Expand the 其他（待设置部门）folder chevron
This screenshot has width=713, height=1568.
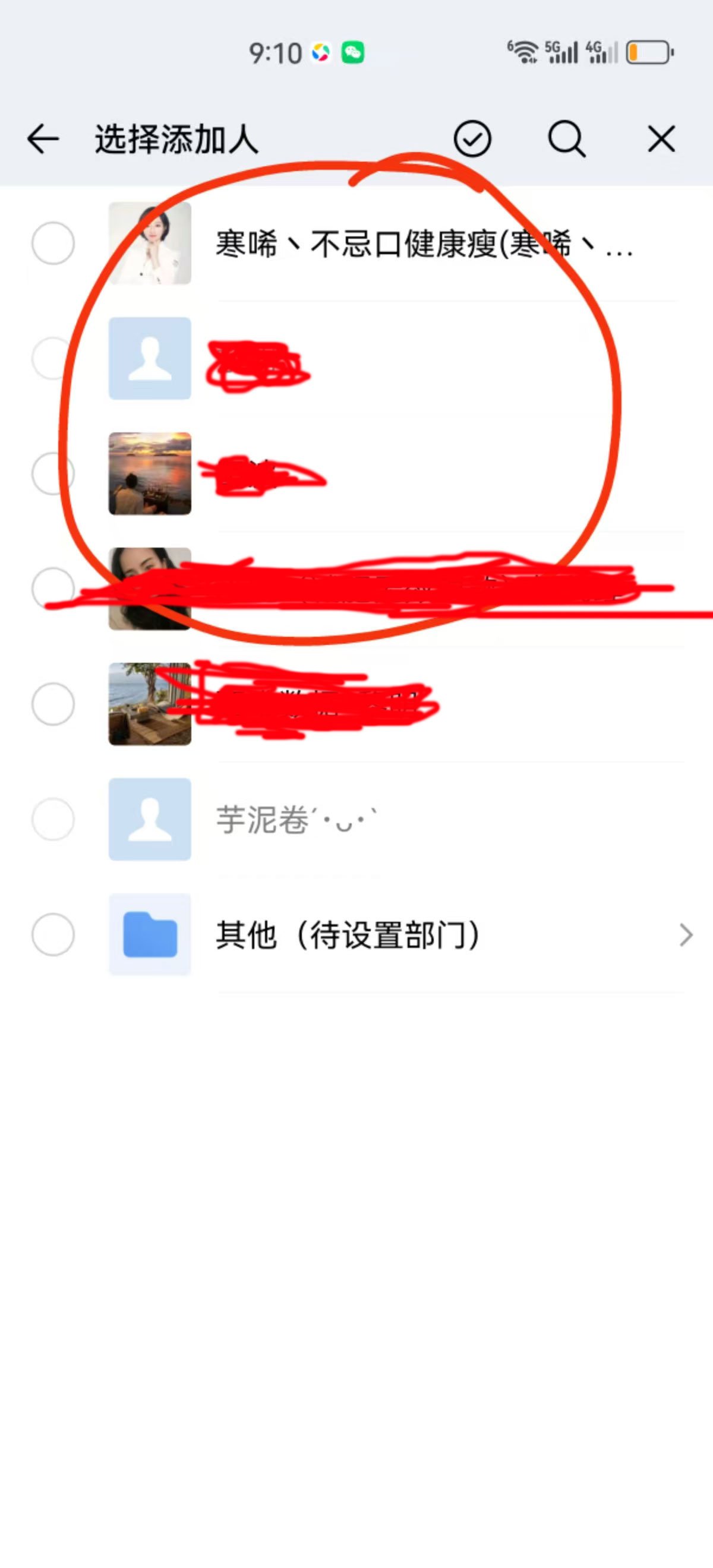tap(686, 935)
